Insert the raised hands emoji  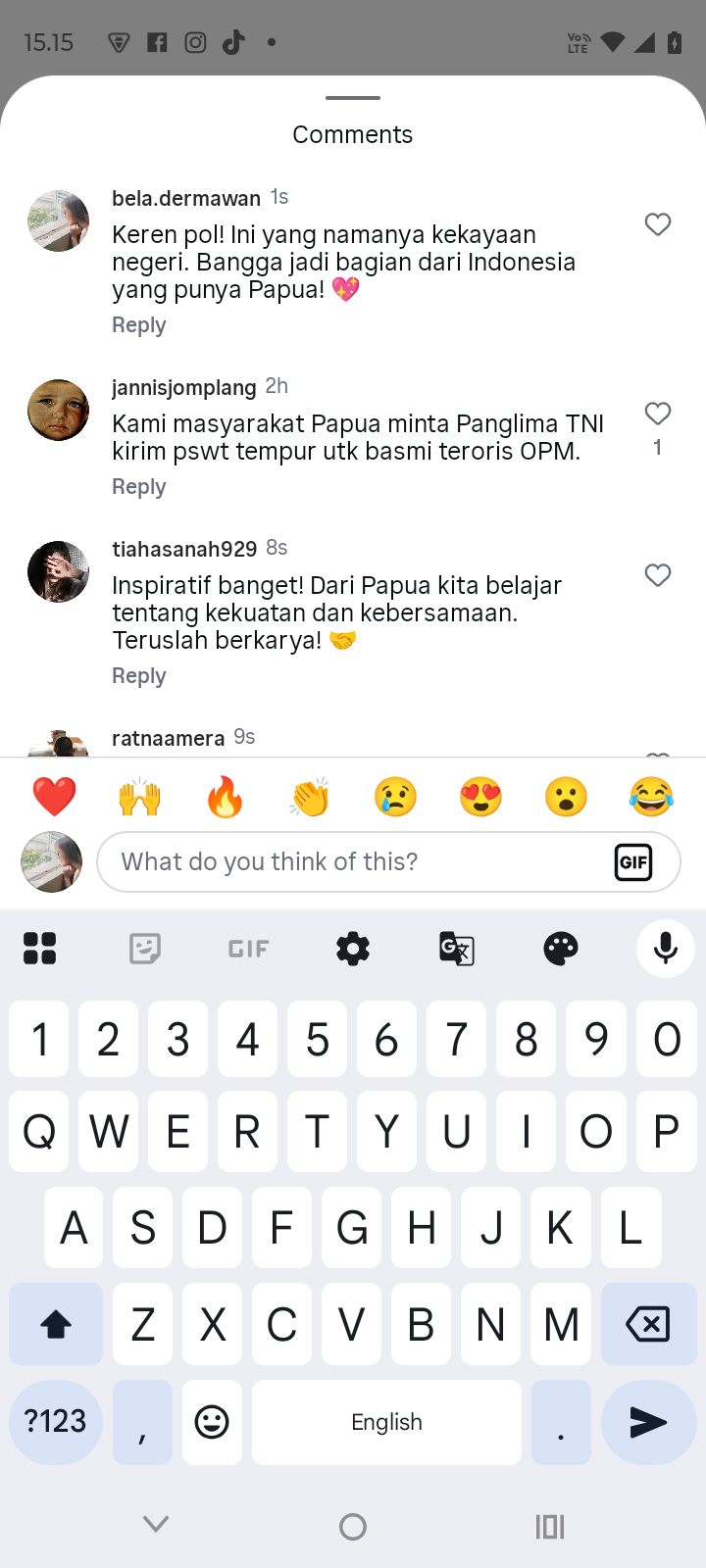click(139, 797)
